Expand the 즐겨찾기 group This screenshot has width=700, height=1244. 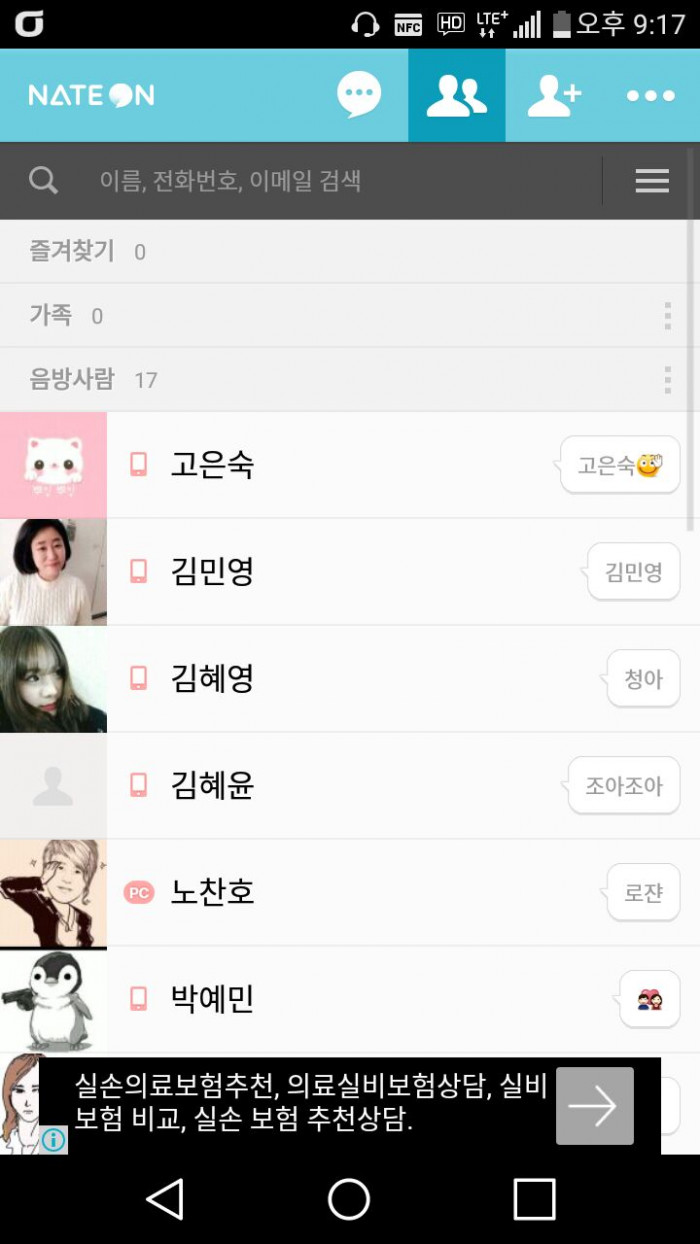(72, 251)
